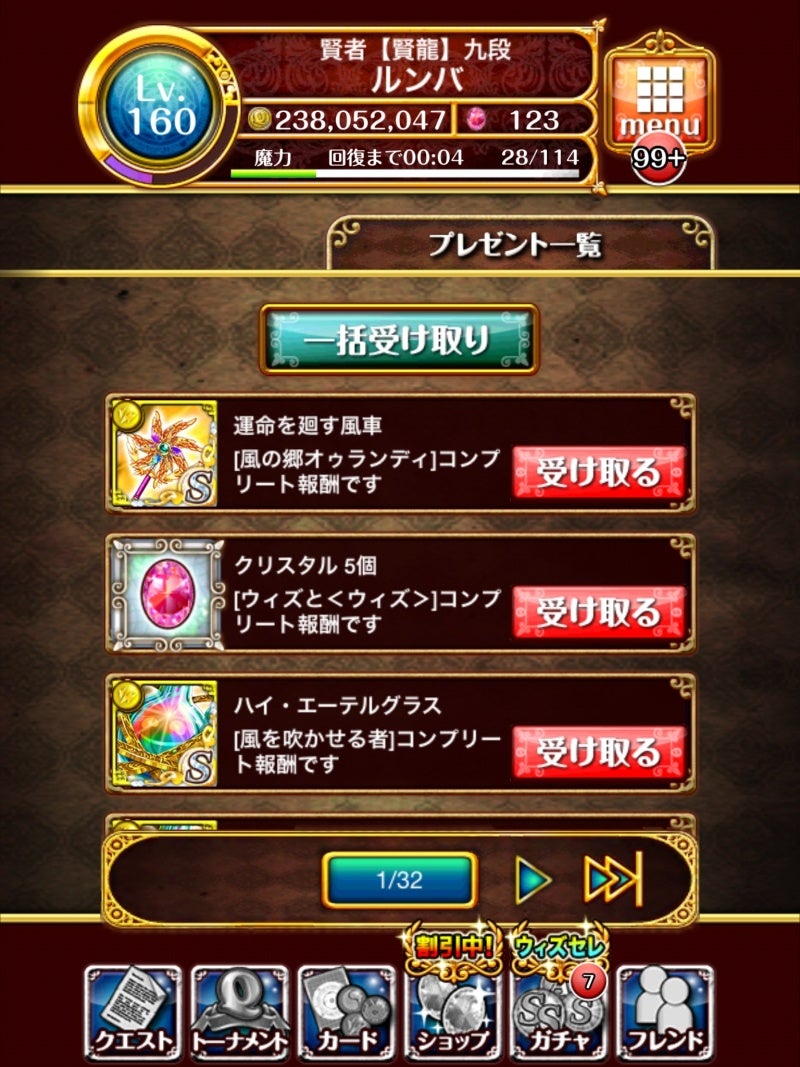800x1067 pixels.
Task: Receive the クリスタル 5個 present
Action: [598, 612]
